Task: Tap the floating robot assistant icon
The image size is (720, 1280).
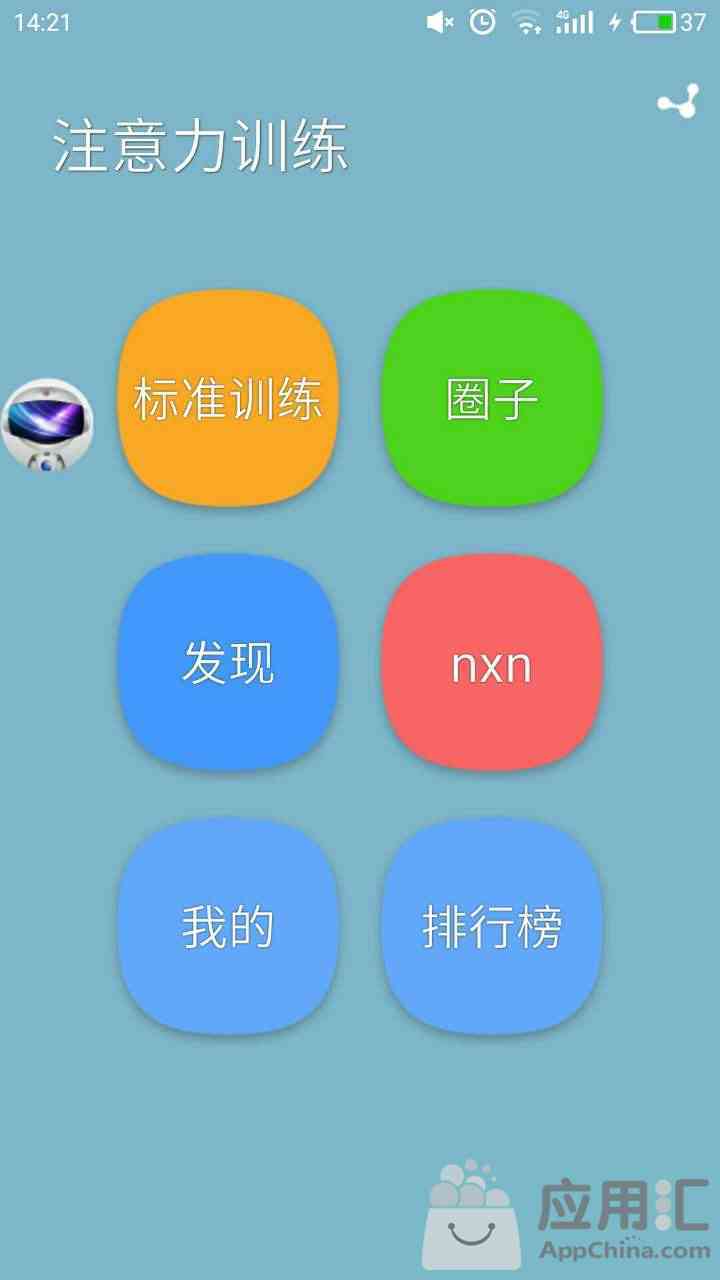Action: (47, 425)
